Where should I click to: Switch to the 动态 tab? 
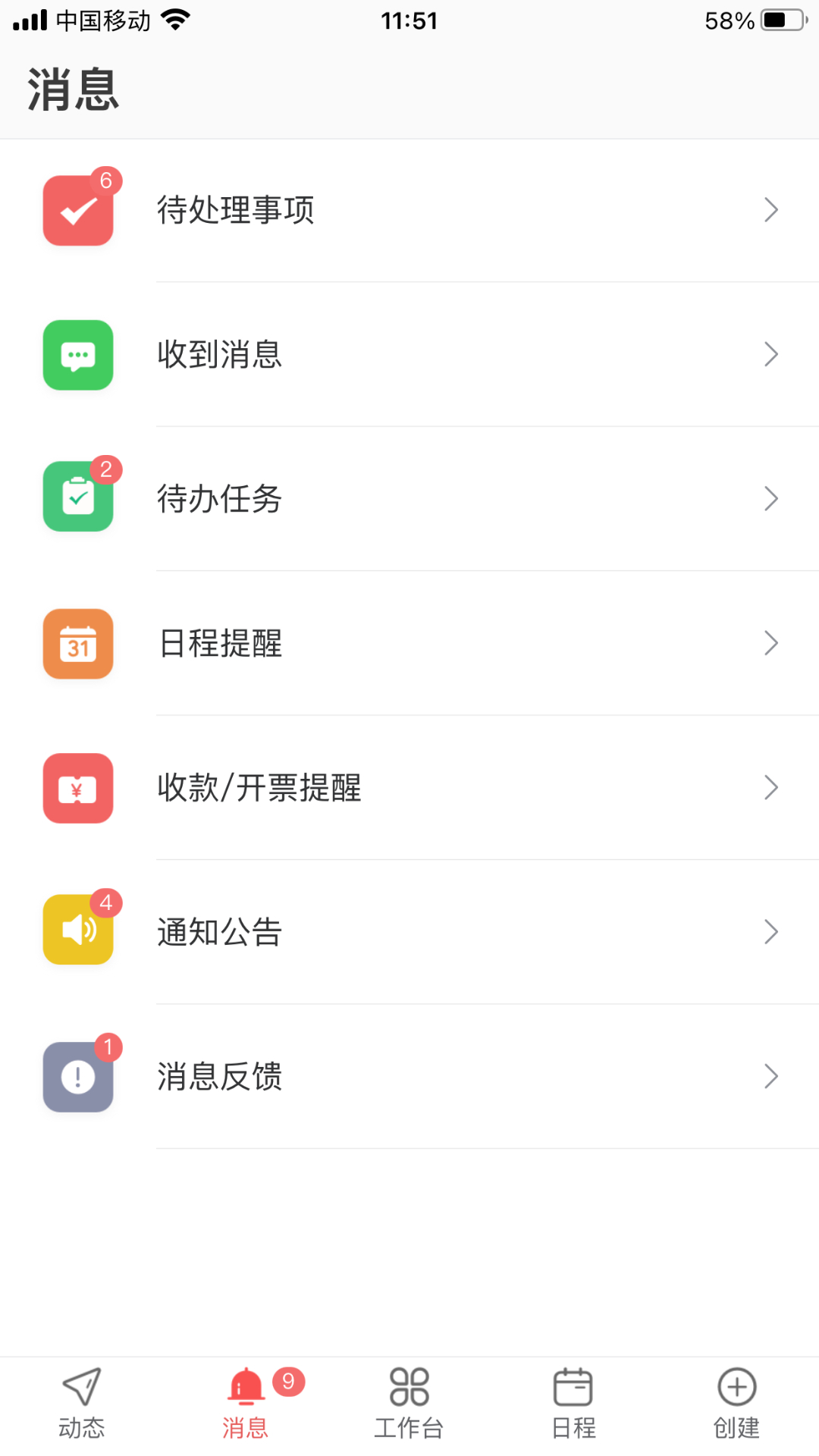[82, 1404]
